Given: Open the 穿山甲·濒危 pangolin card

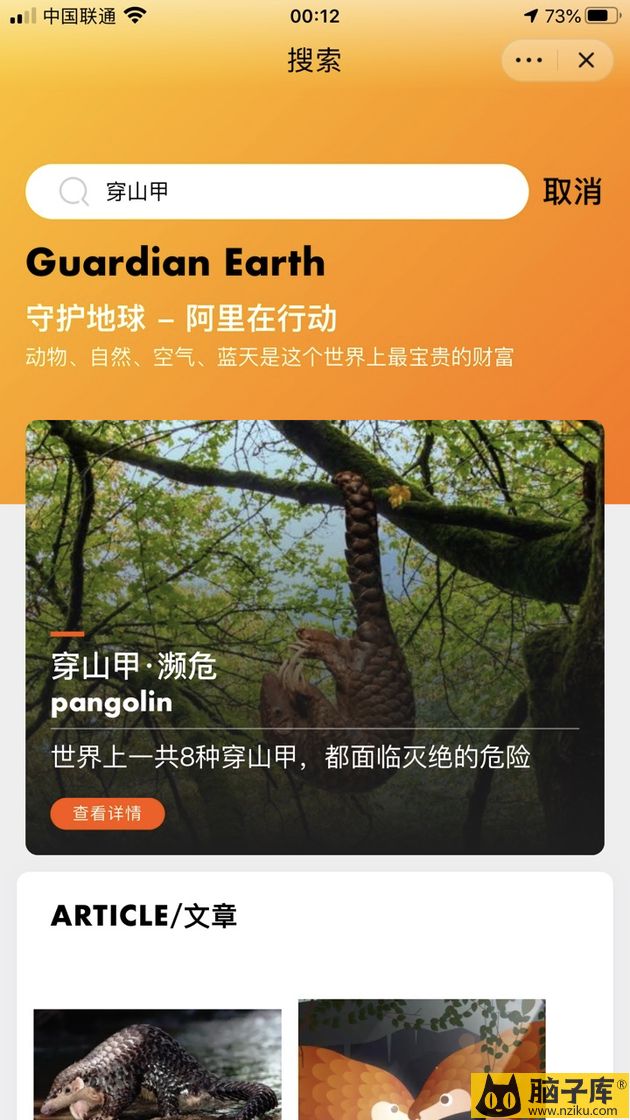Looking at the screenshot, I should (x=314, y=600).
